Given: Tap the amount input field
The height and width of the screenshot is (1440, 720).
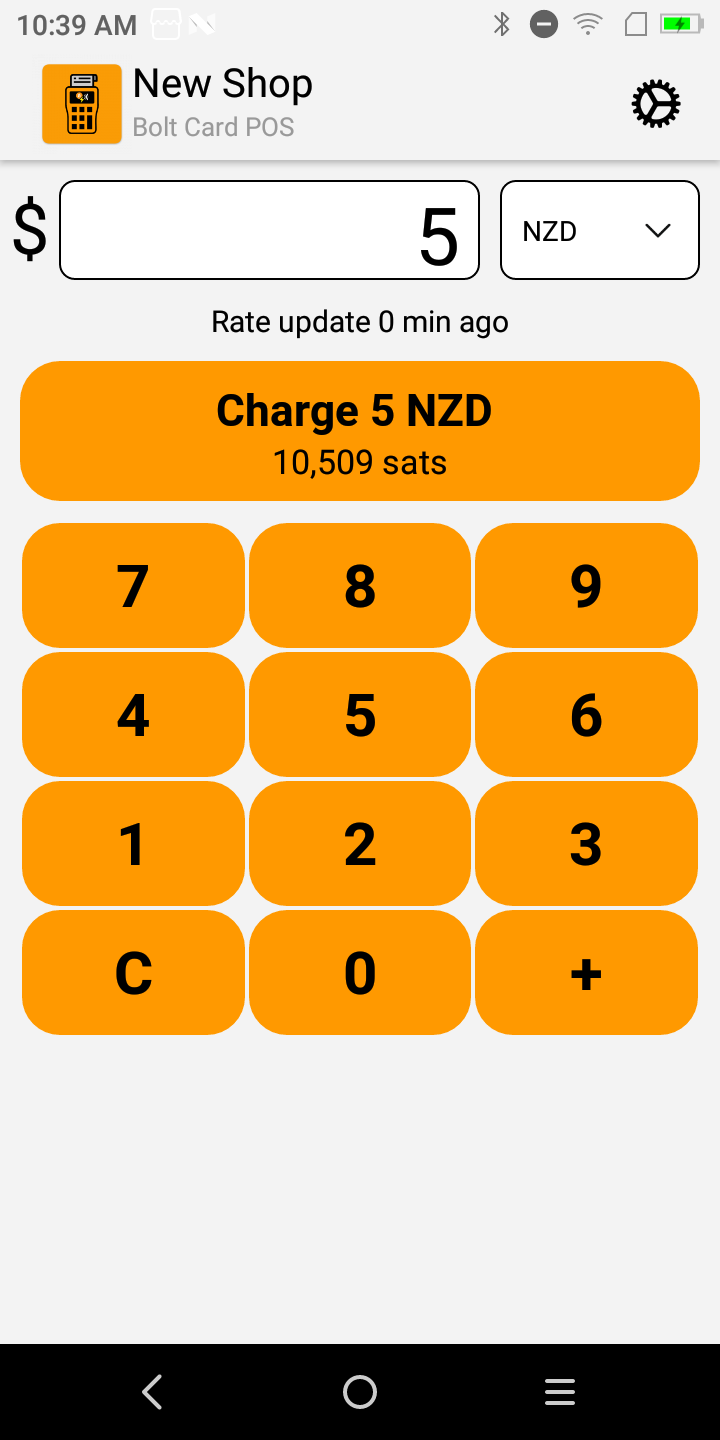Looking at the screenshot, I should (x=269, y=230).
